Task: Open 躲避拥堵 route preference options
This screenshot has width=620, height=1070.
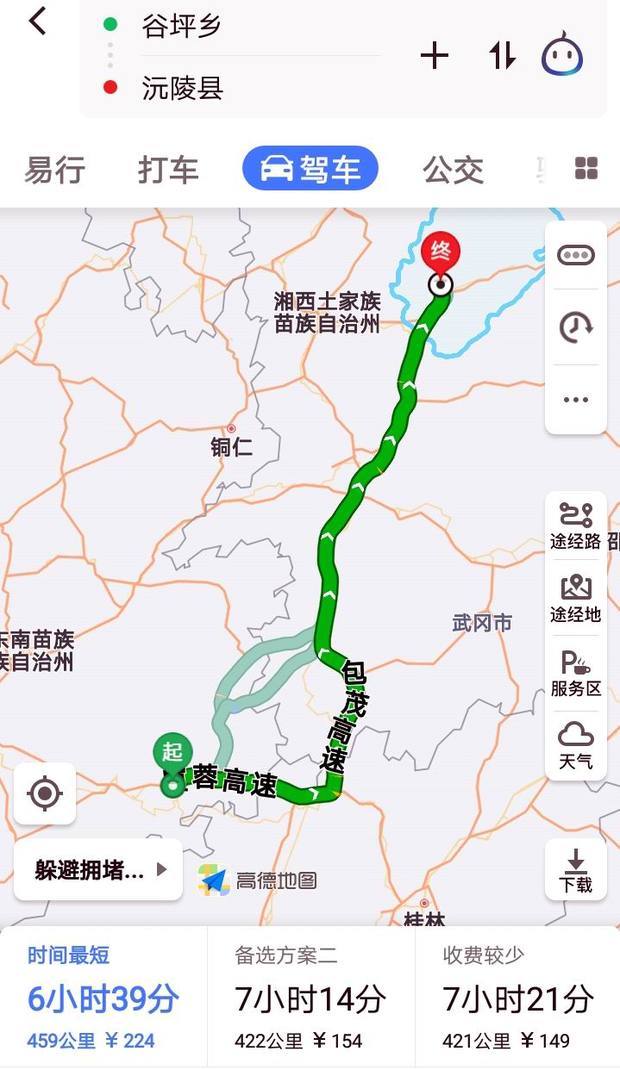Action: [98, 870]
